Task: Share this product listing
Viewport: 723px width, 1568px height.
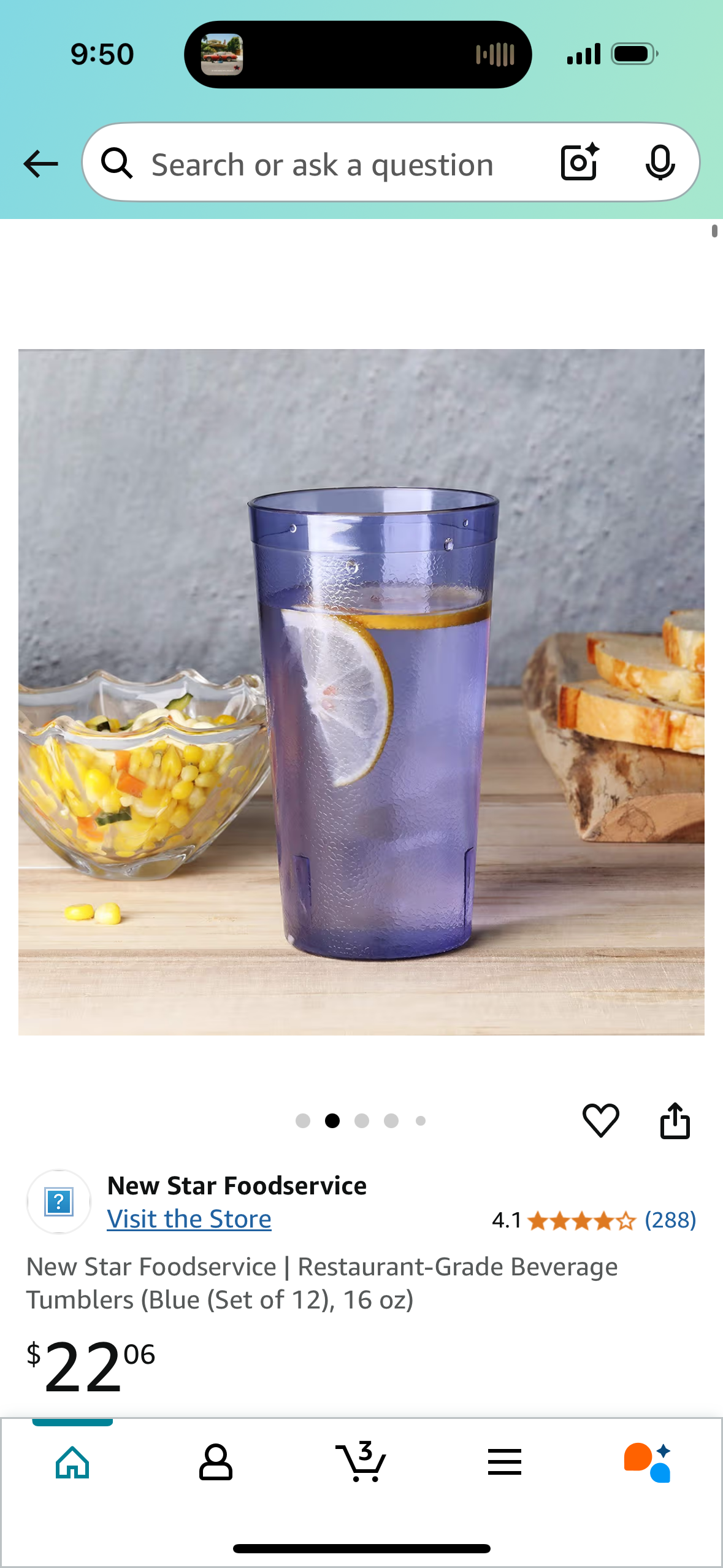Action: (x=675, y=1120)
